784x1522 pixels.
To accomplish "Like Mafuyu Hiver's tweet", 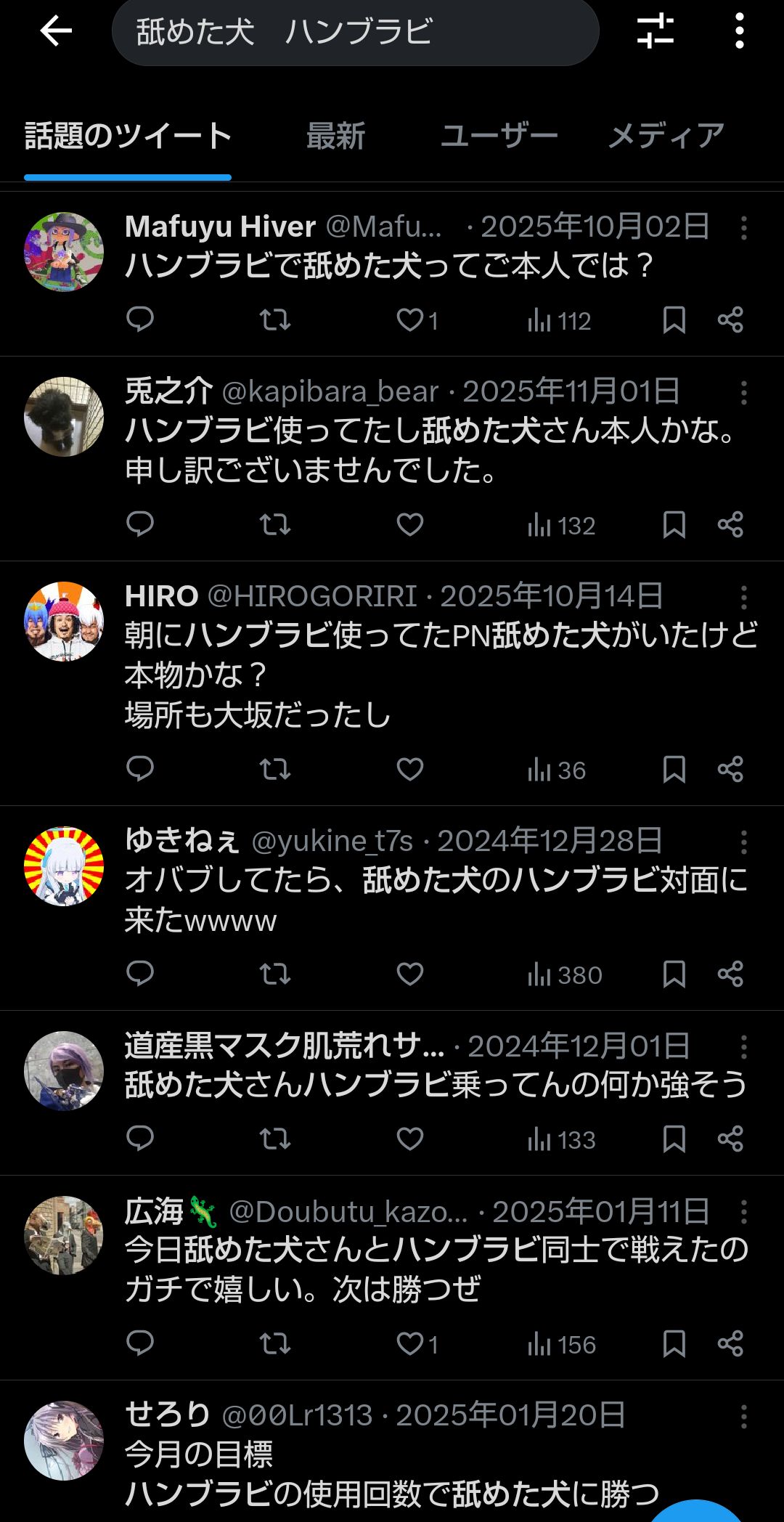I will tap(410, 320).
